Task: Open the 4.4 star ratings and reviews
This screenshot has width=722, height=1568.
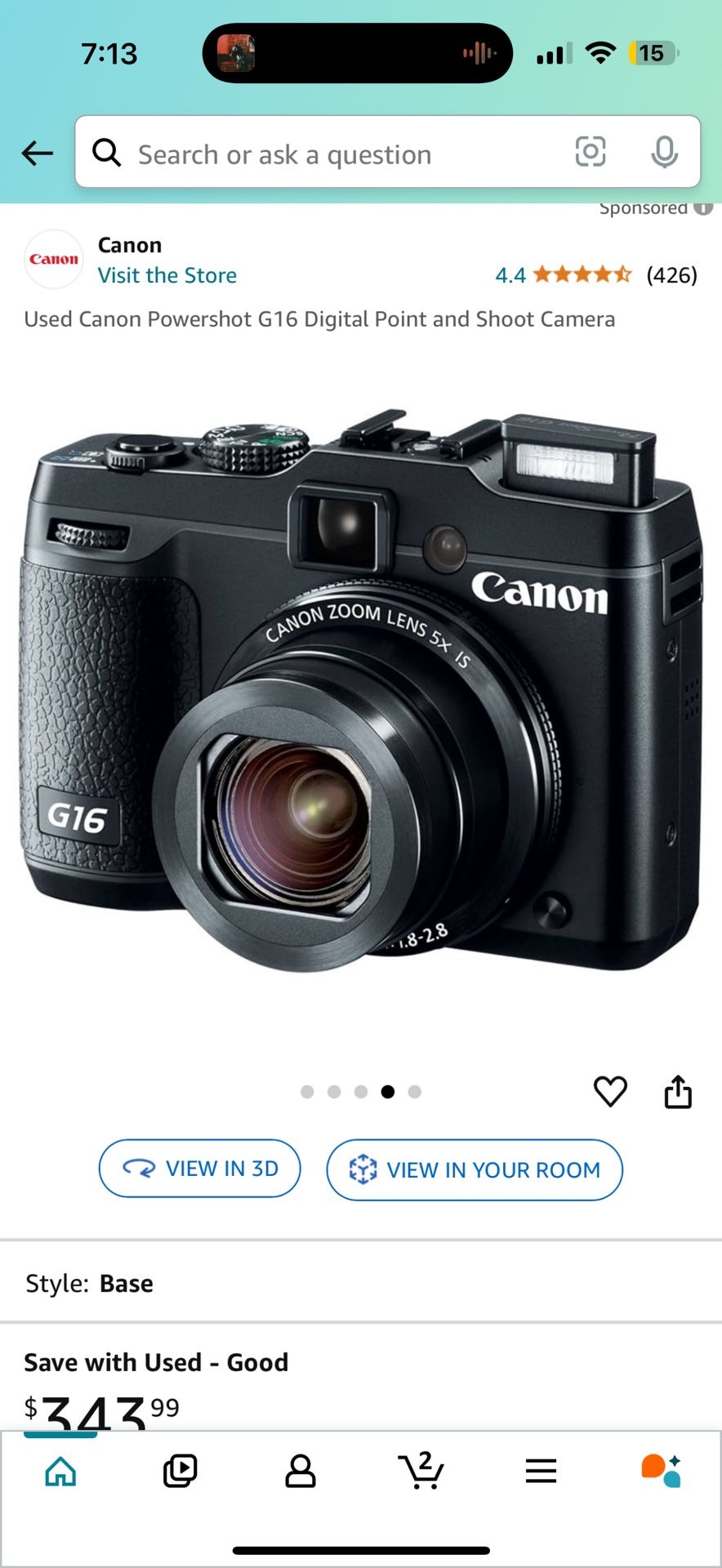Action: click(596, 275)
